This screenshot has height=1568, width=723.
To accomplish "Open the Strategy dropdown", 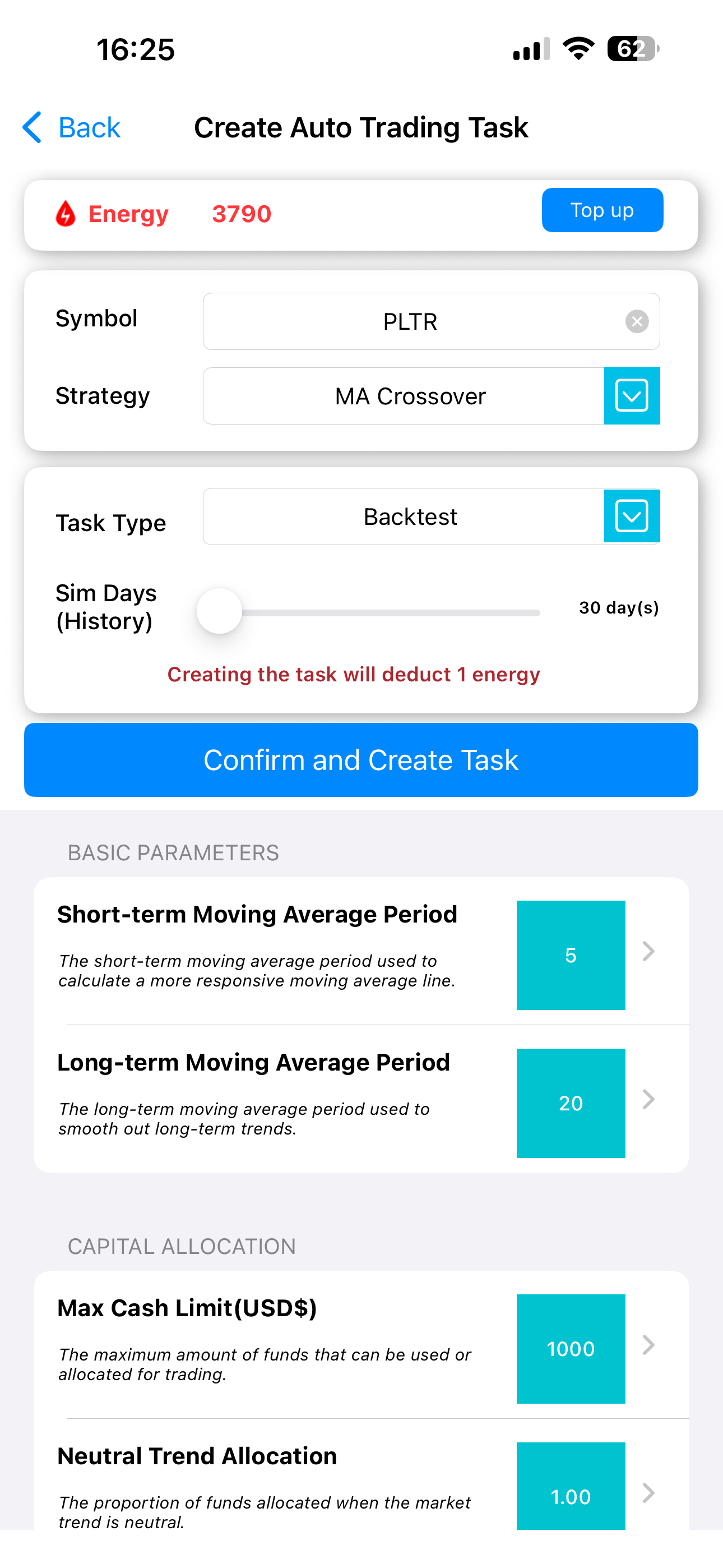I will coord(631,396).
